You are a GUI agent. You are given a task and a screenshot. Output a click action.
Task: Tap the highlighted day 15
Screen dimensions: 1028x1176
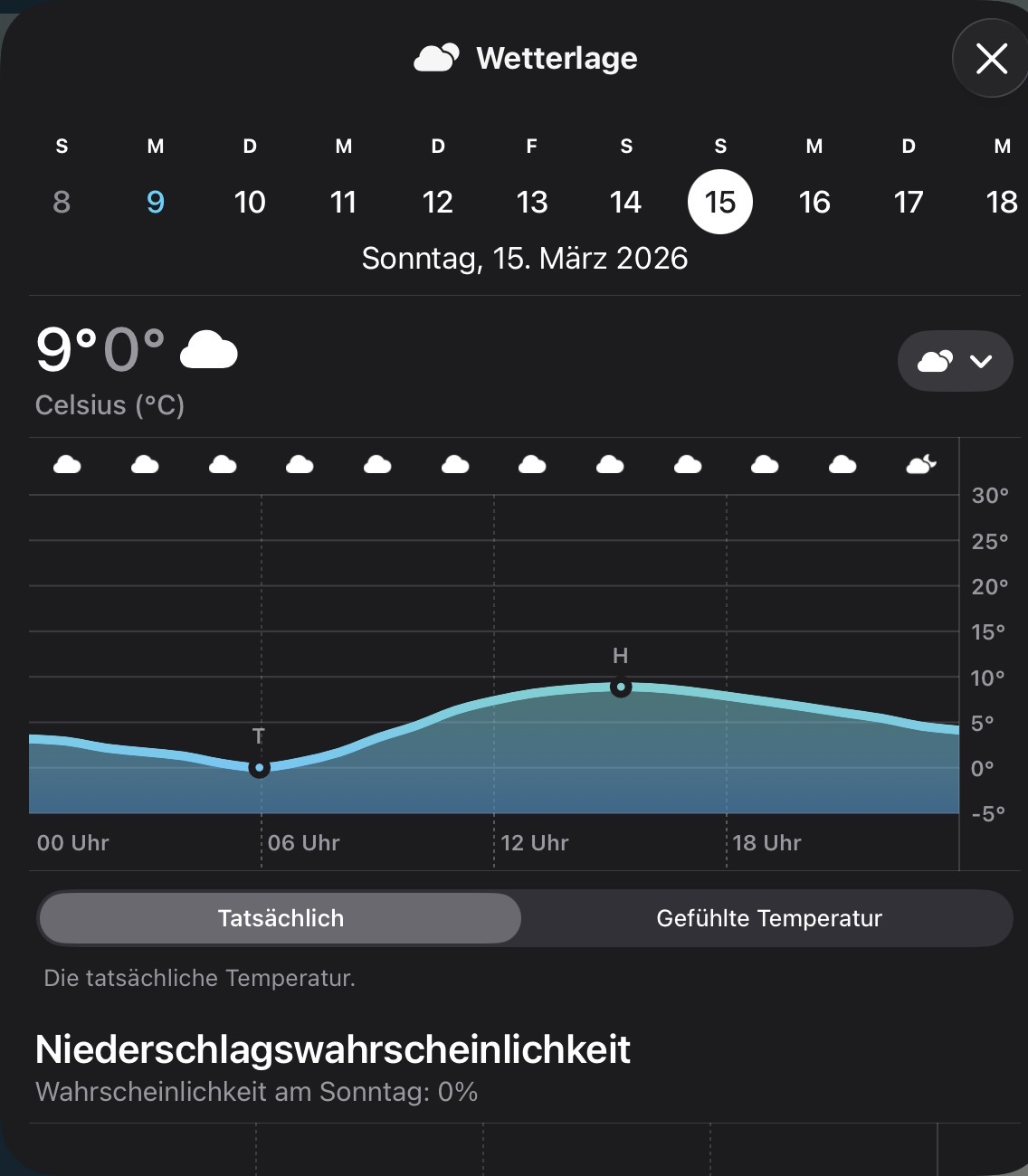pos(720,202)
